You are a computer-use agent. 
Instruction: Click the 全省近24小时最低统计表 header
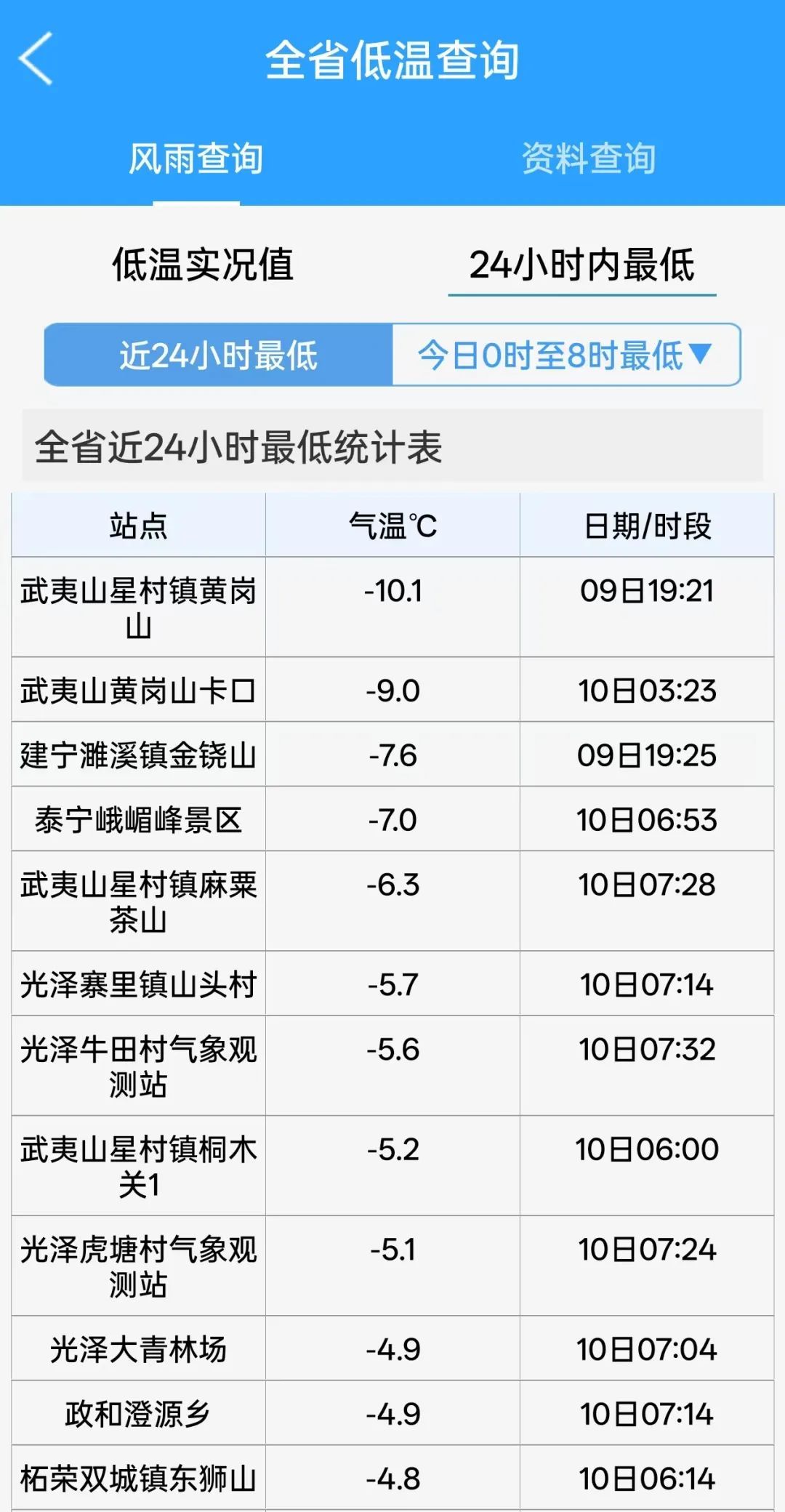tap(242, 445)
